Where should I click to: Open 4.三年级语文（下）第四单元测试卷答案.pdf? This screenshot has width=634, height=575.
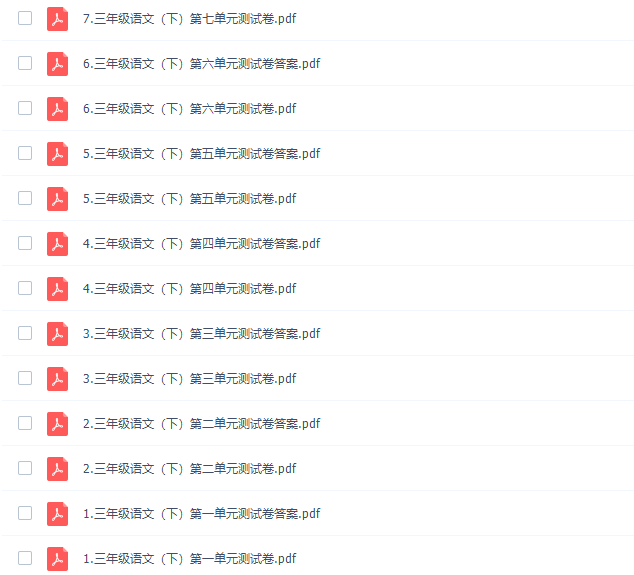(201, 243)
